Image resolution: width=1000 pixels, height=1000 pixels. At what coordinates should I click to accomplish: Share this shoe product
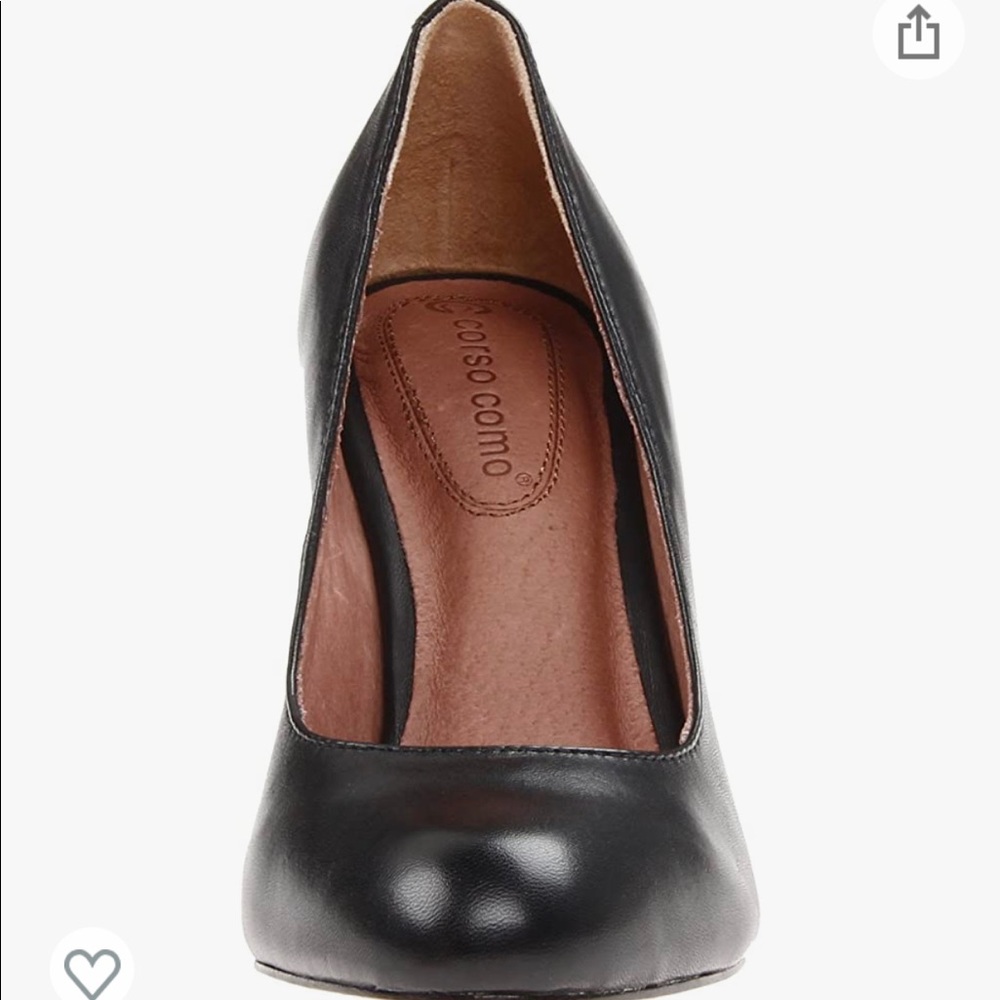click(x=918, y=36)
